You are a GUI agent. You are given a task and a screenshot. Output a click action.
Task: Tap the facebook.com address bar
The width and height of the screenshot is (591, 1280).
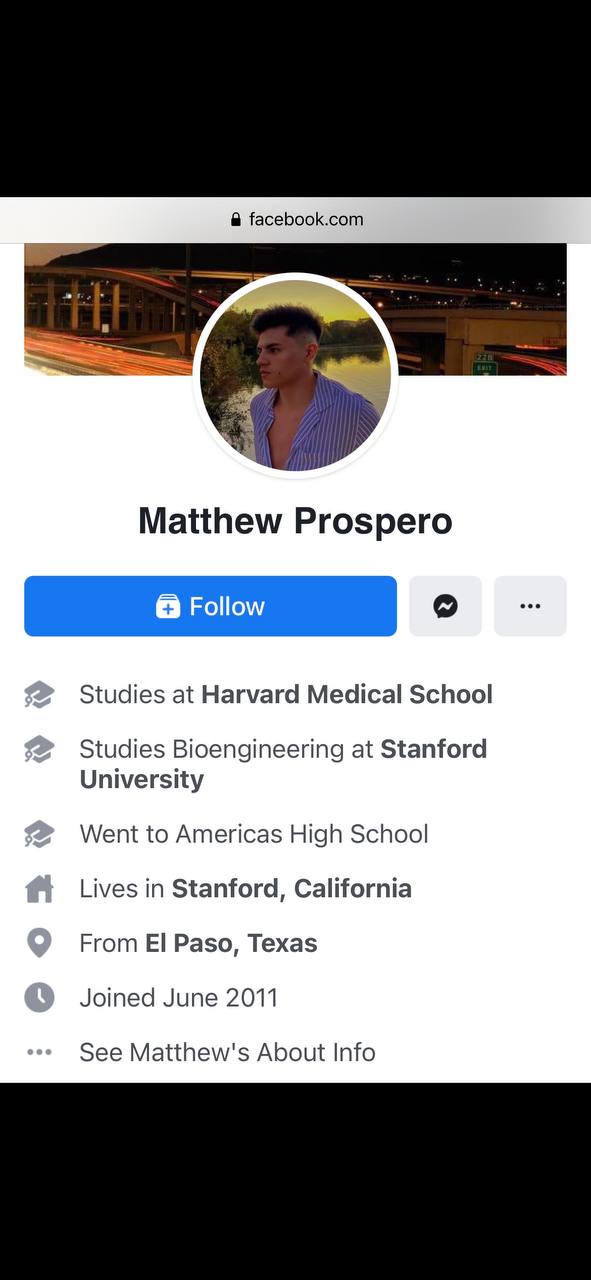(296, 219)
